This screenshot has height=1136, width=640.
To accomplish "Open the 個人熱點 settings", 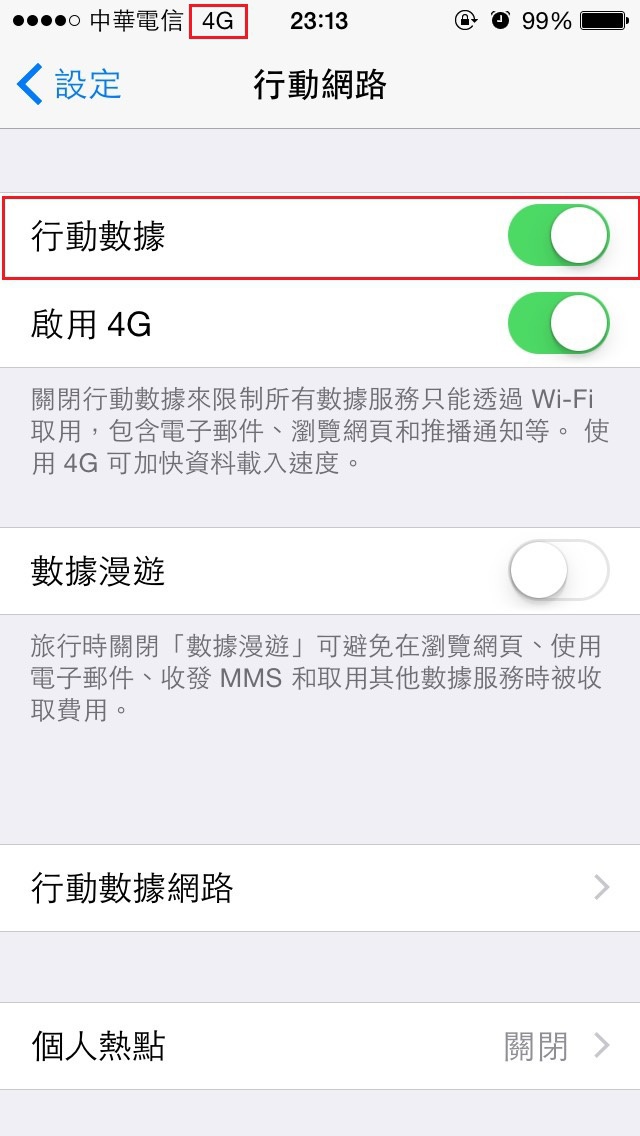I will click(320, 1046).
